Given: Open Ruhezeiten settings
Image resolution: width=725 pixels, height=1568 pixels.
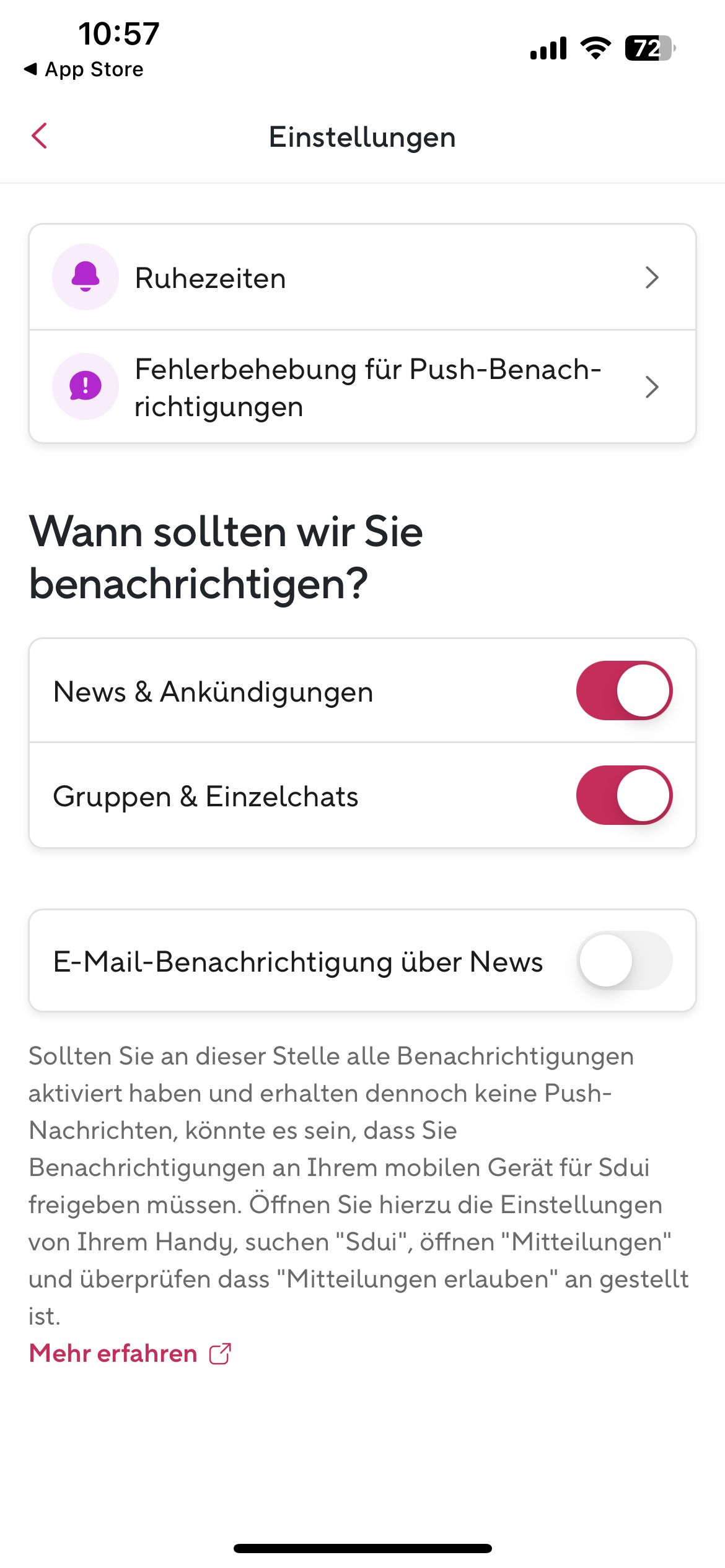Looking at the screenshot, I should (x=362, y=277).
